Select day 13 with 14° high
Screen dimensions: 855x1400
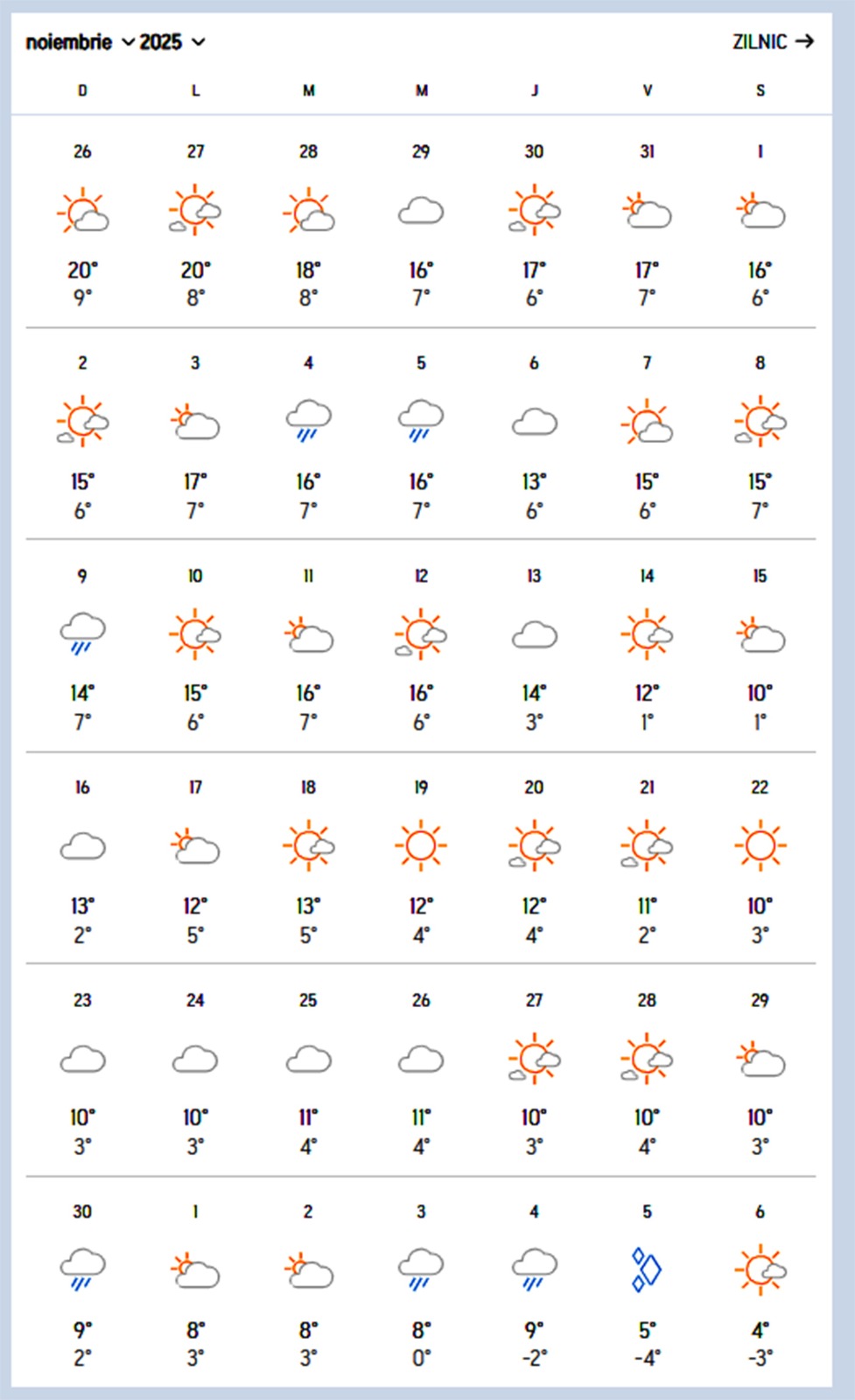(x=534, y=646)
